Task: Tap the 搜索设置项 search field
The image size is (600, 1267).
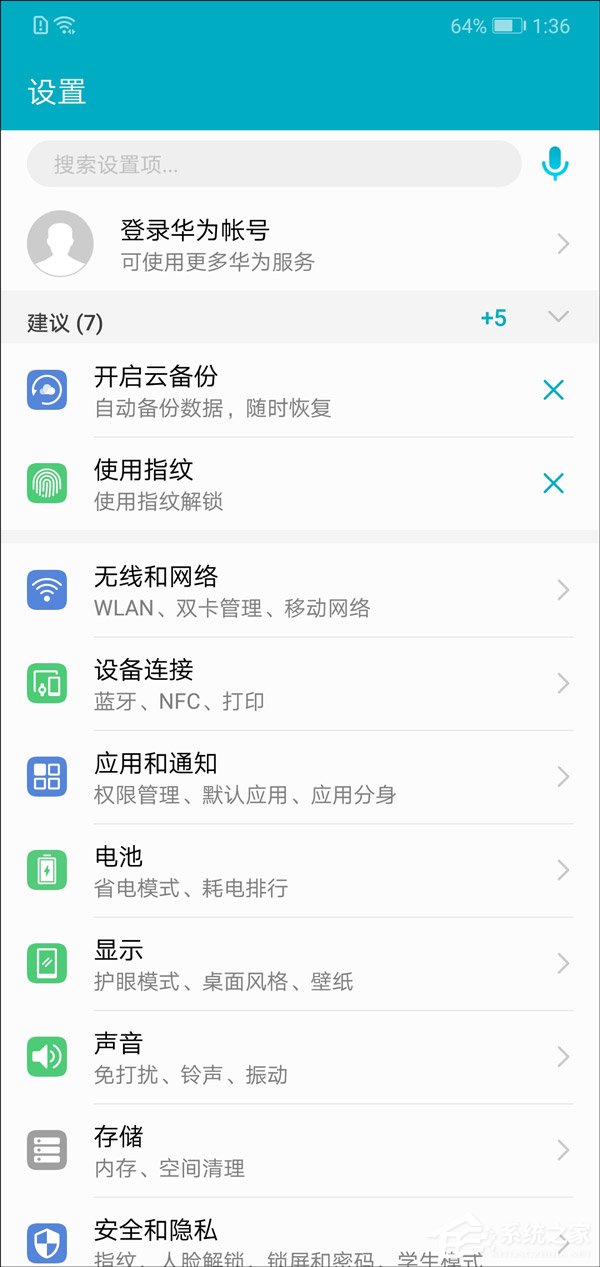Action: pos(273,164)
